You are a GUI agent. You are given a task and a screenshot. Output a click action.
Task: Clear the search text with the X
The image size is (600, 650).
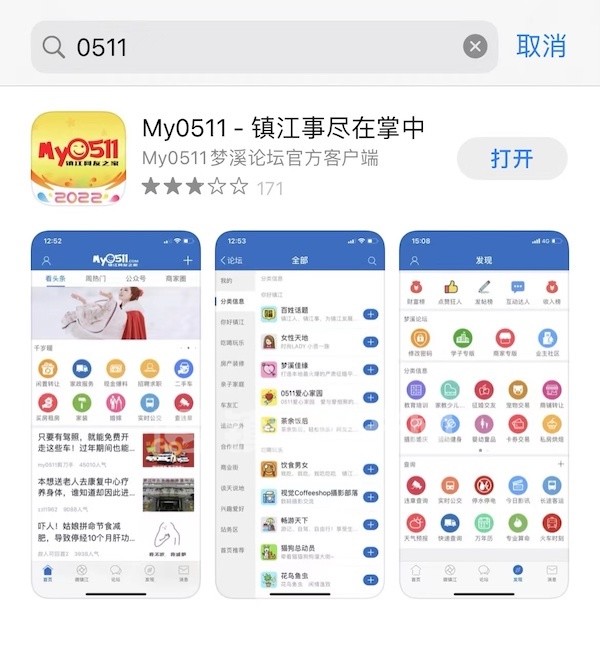coord(476,47)
